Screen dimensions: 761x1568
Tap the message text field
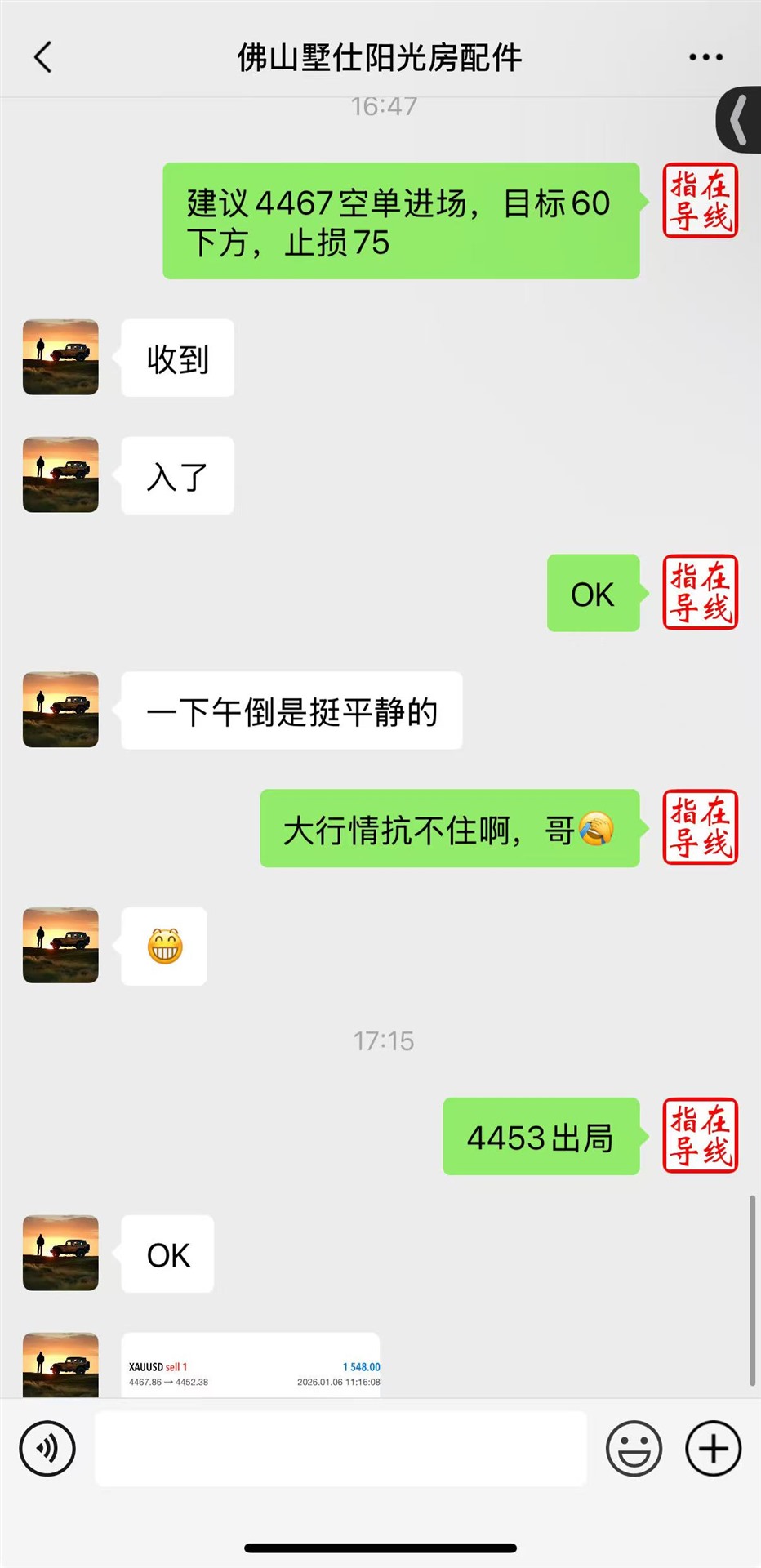(x=340, y=1448)
